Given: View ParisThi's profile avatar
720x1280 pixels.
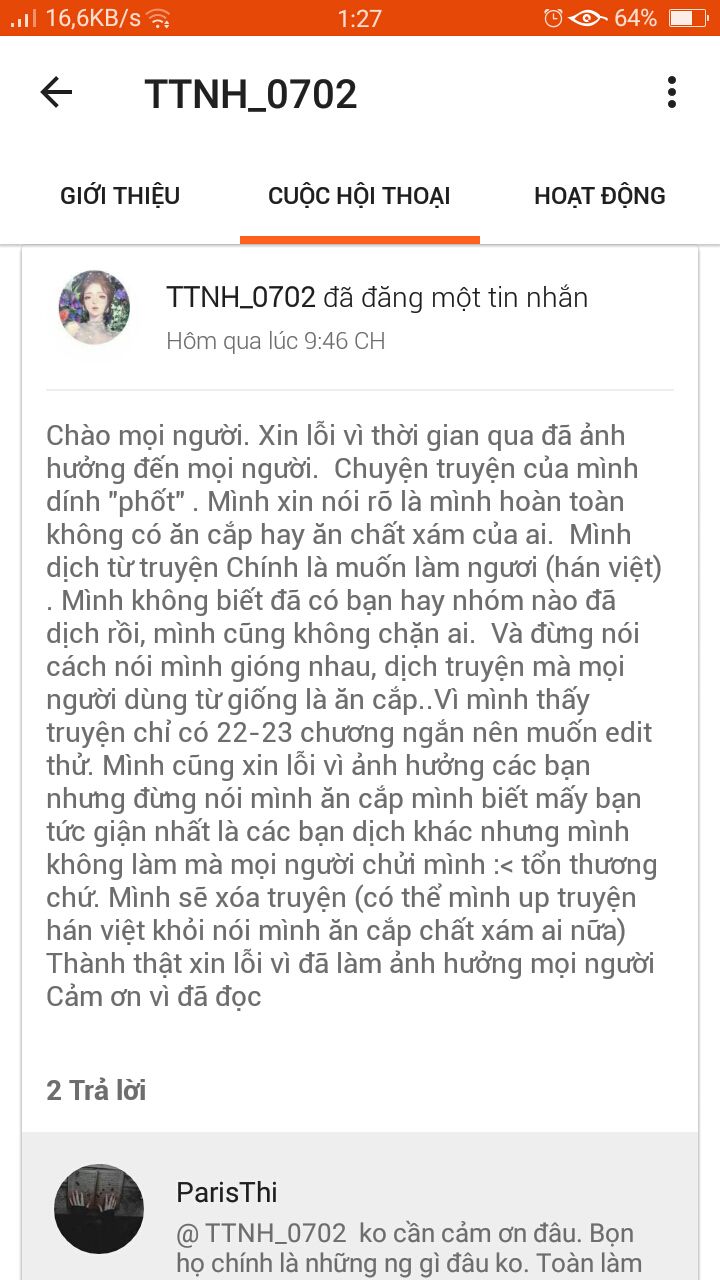Looking at the screenshot, I should 99,1208.
